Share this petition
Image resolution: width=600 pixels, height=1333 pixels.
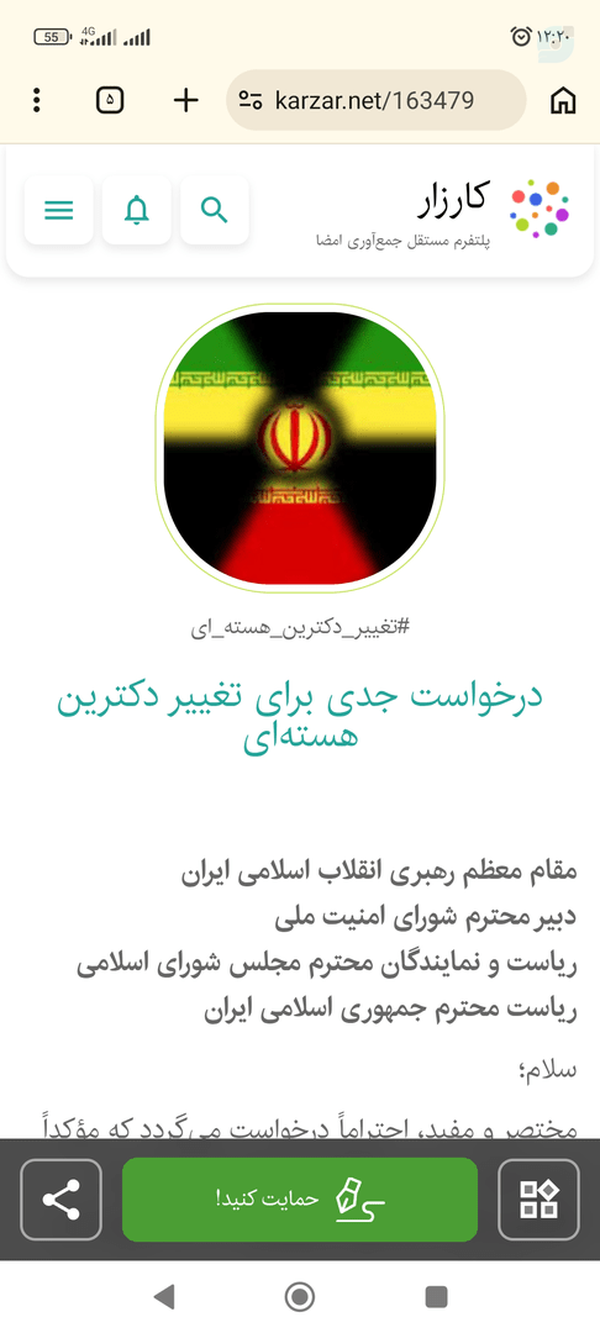tap(61, 1199)
